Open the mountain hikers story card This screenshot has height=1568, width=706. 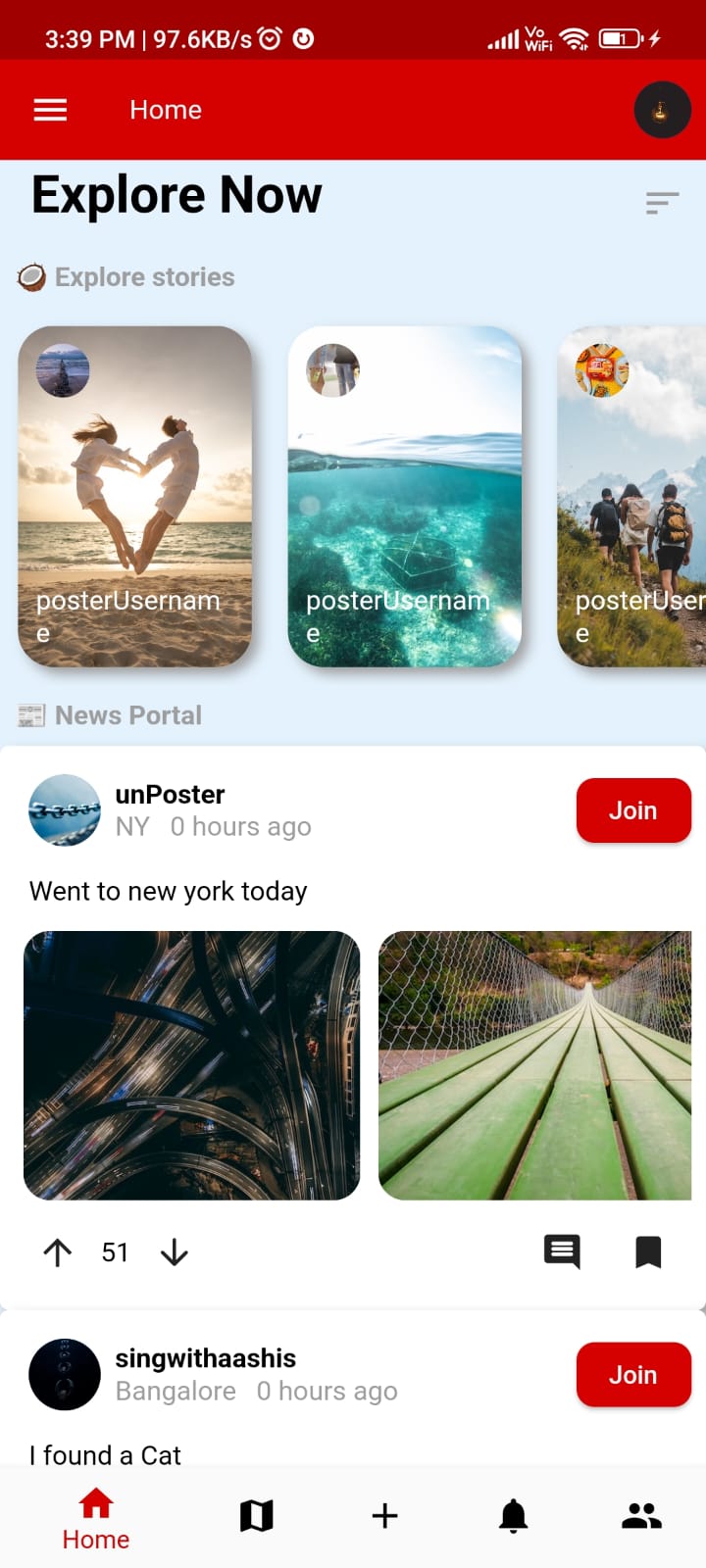(632, 497)
